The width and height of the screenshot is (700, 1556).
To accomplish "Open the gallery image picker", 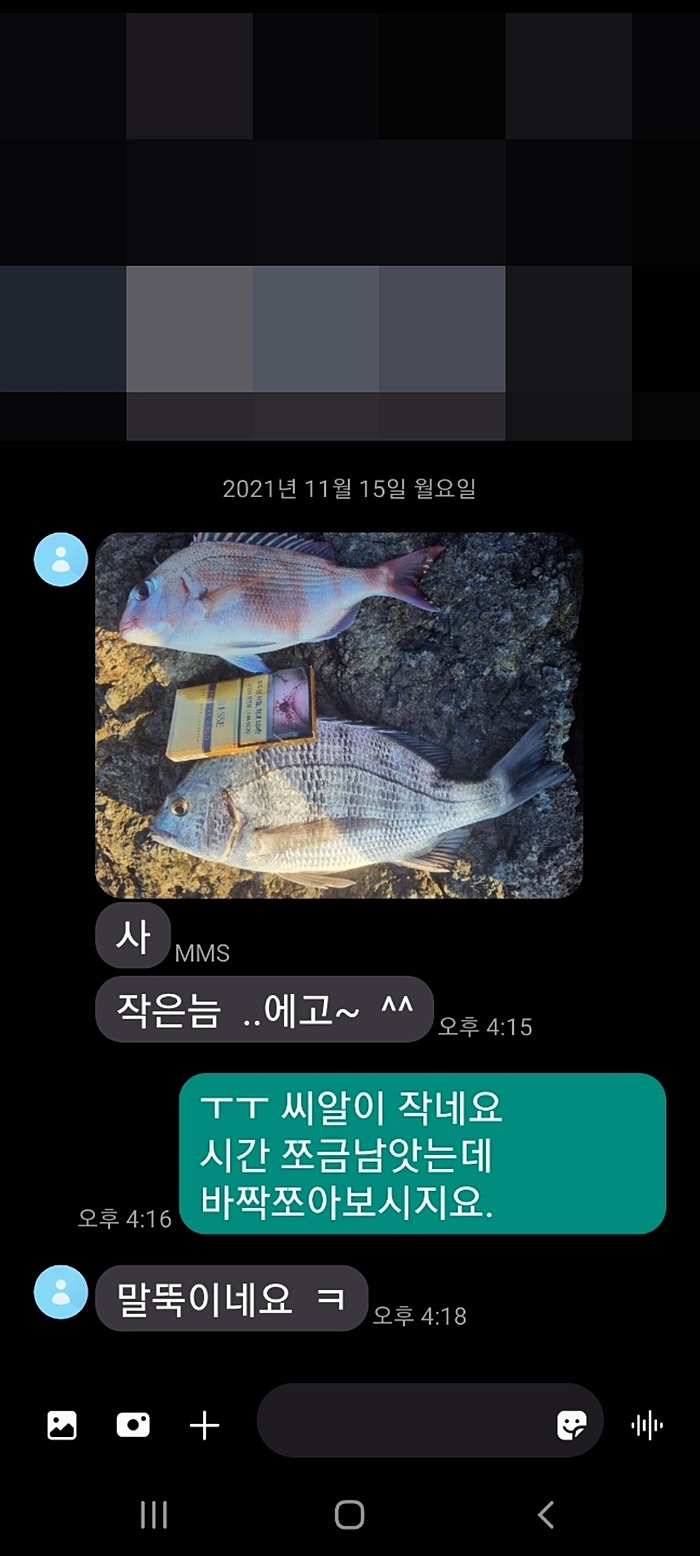I will point(62,1425).
